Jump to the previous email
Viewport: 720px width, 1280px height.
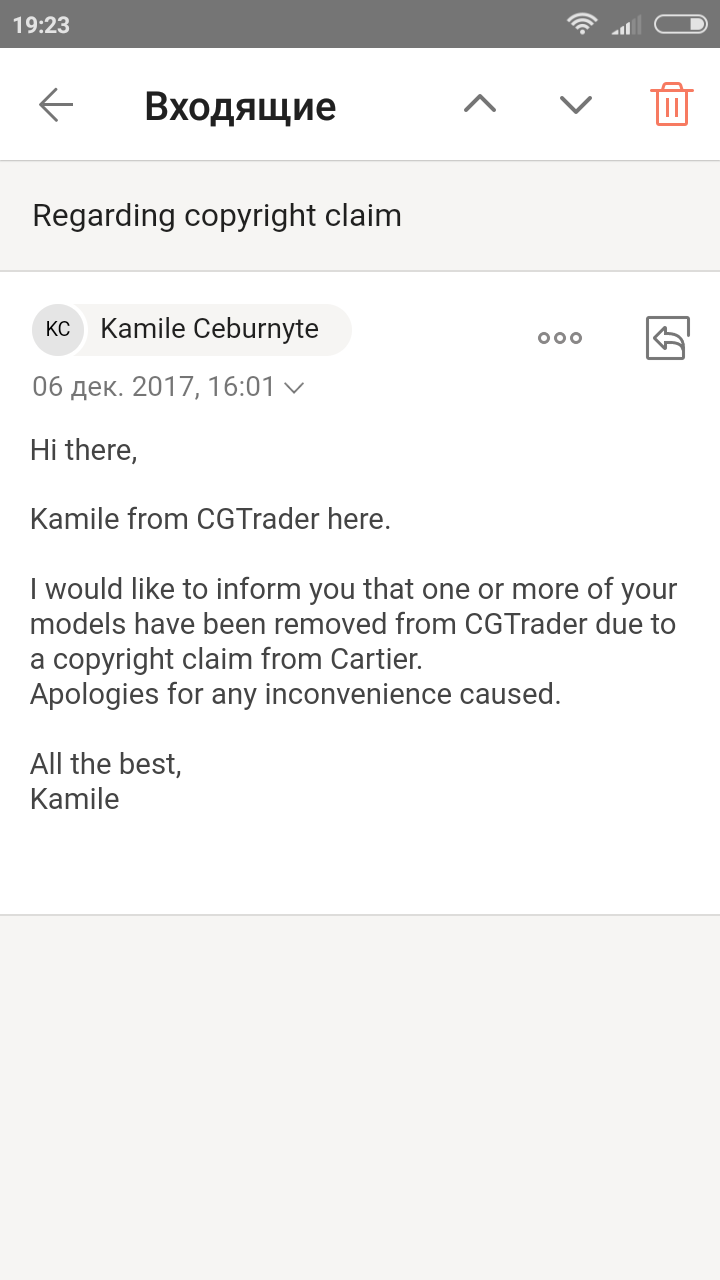click(x=480, y=104)
